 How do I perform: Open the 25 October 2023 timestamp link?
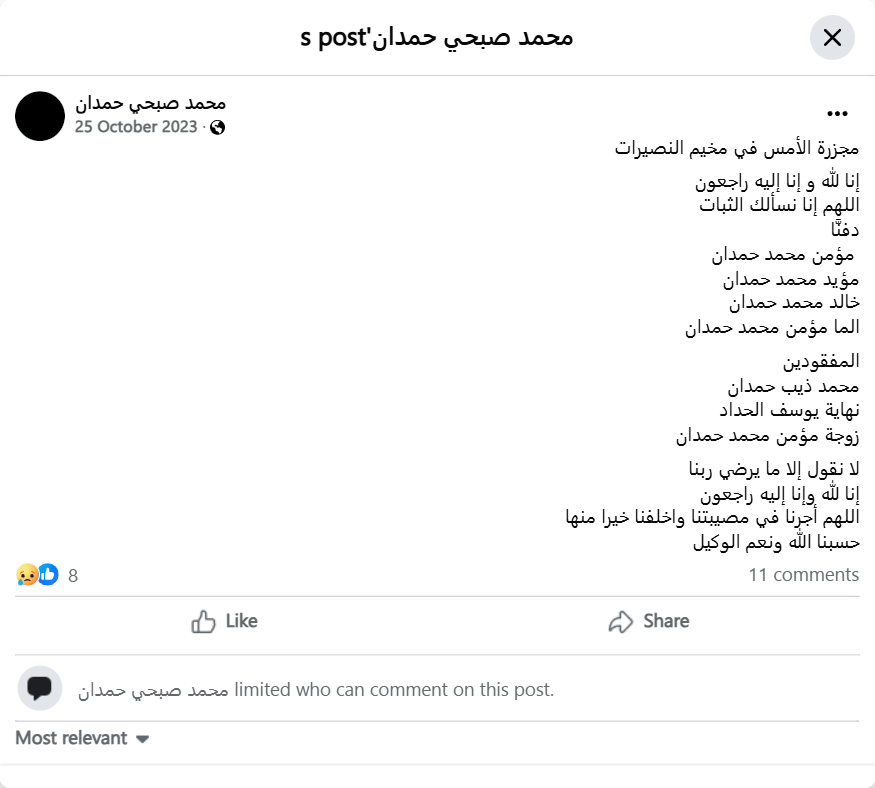point(136,127)
